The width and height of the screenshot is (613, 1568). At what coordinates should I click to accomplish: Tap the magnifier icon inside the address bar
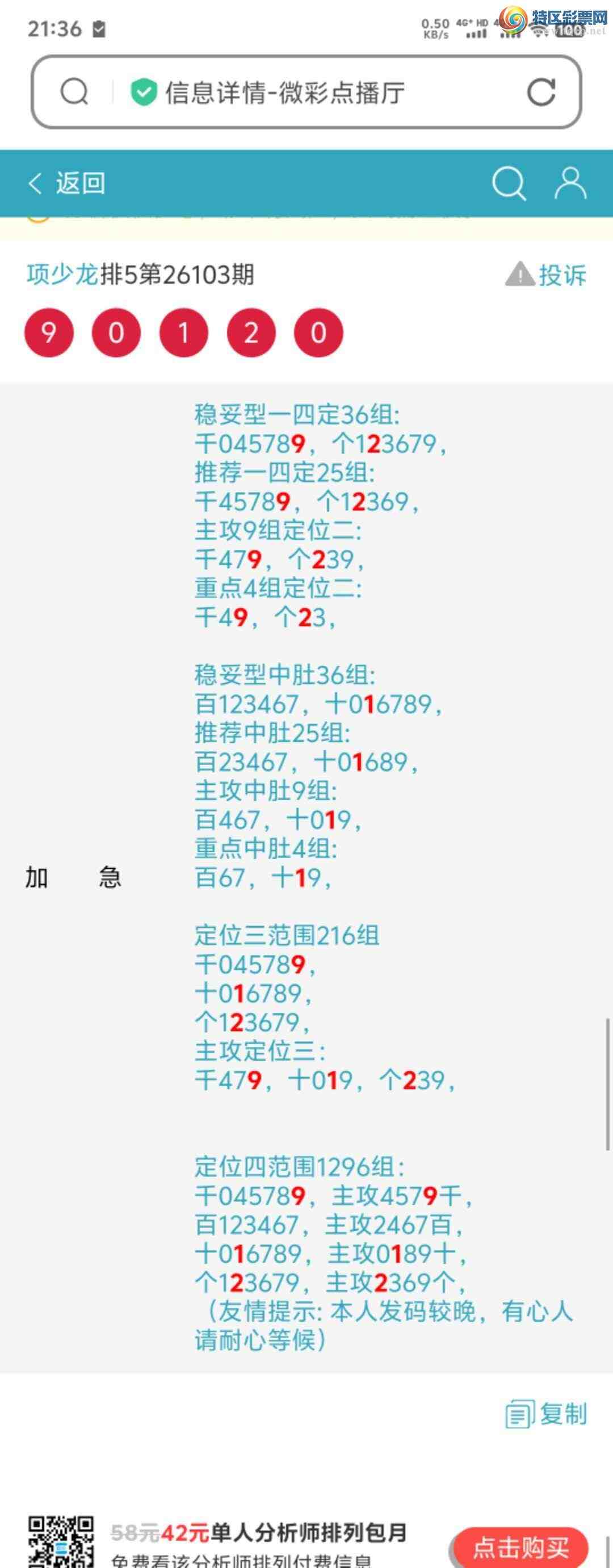(74, 93)
